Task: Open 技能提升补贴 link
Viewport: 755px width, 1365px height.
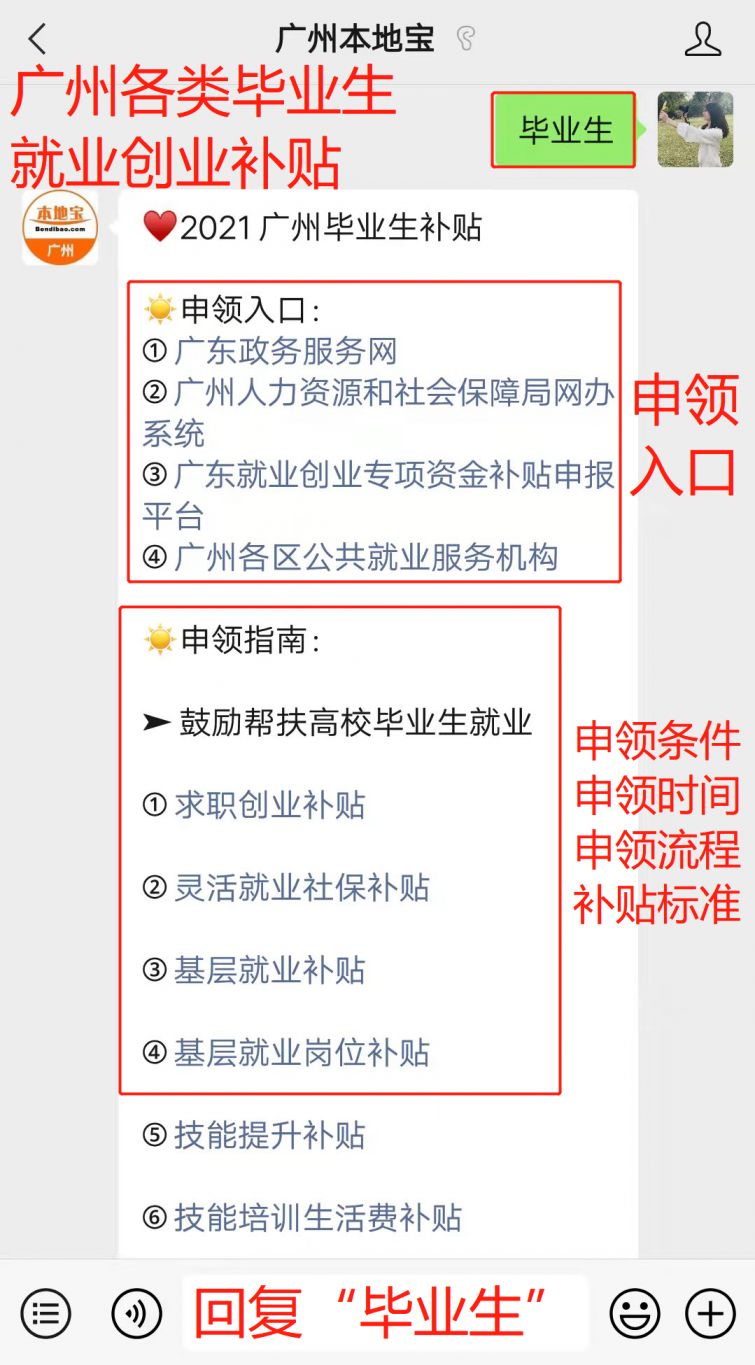Action: [x=269, y=1135]
